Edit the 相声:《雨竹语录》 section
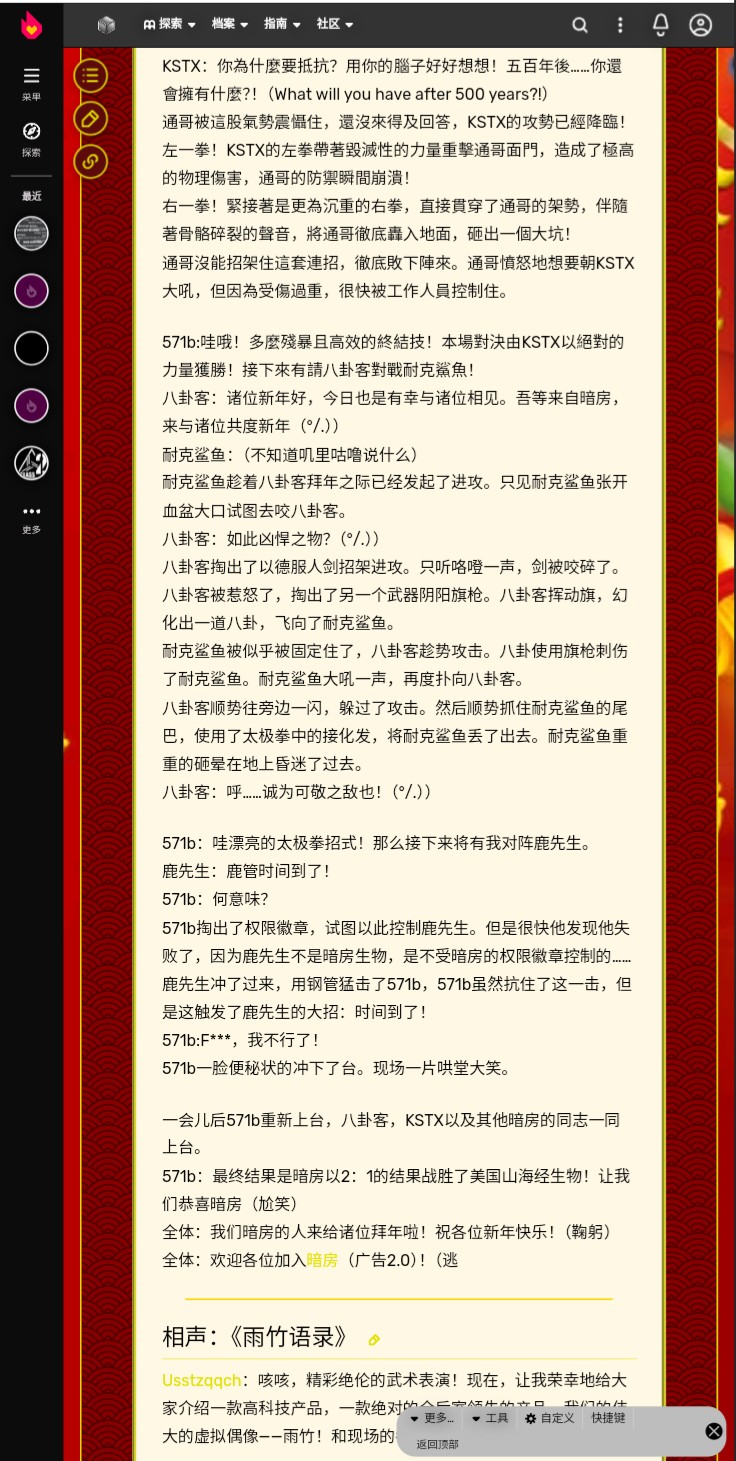736x1461 pixels. 374,1340
